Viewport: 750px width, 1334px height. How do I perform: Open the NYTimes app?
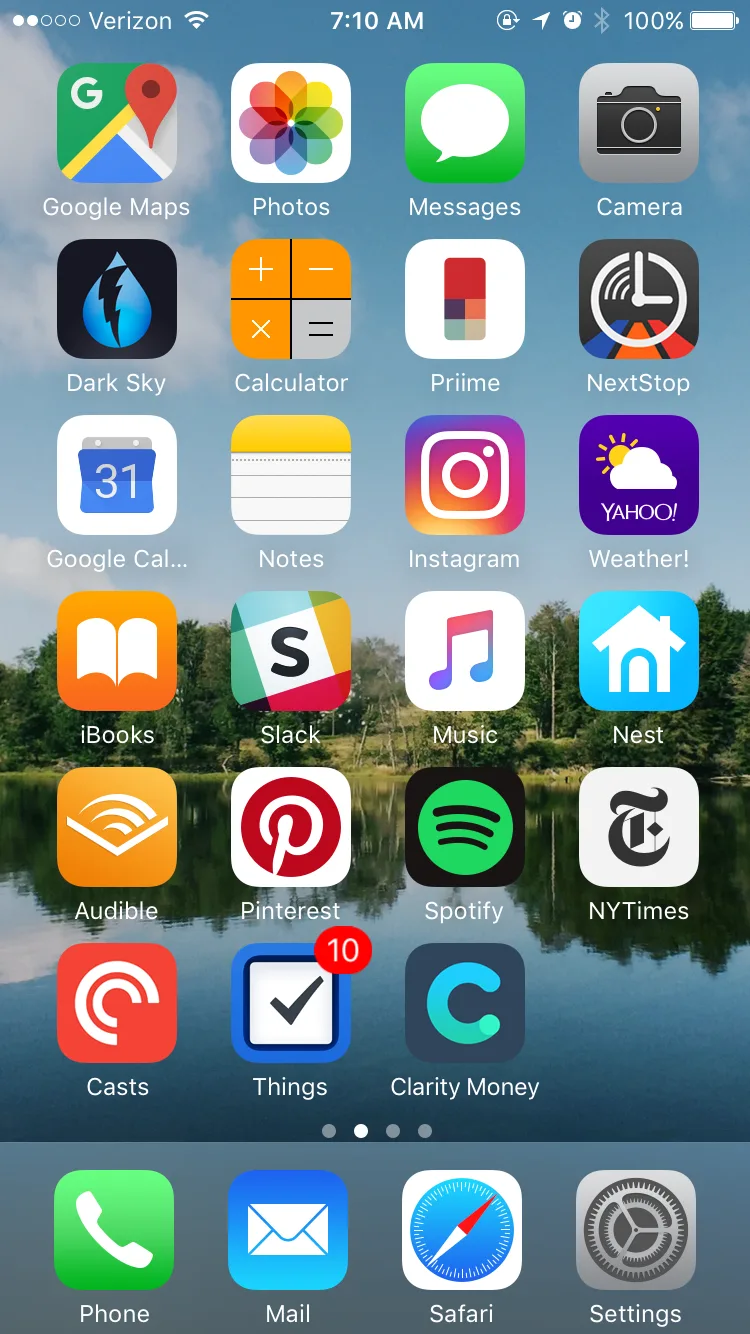(x=639, y=827)
